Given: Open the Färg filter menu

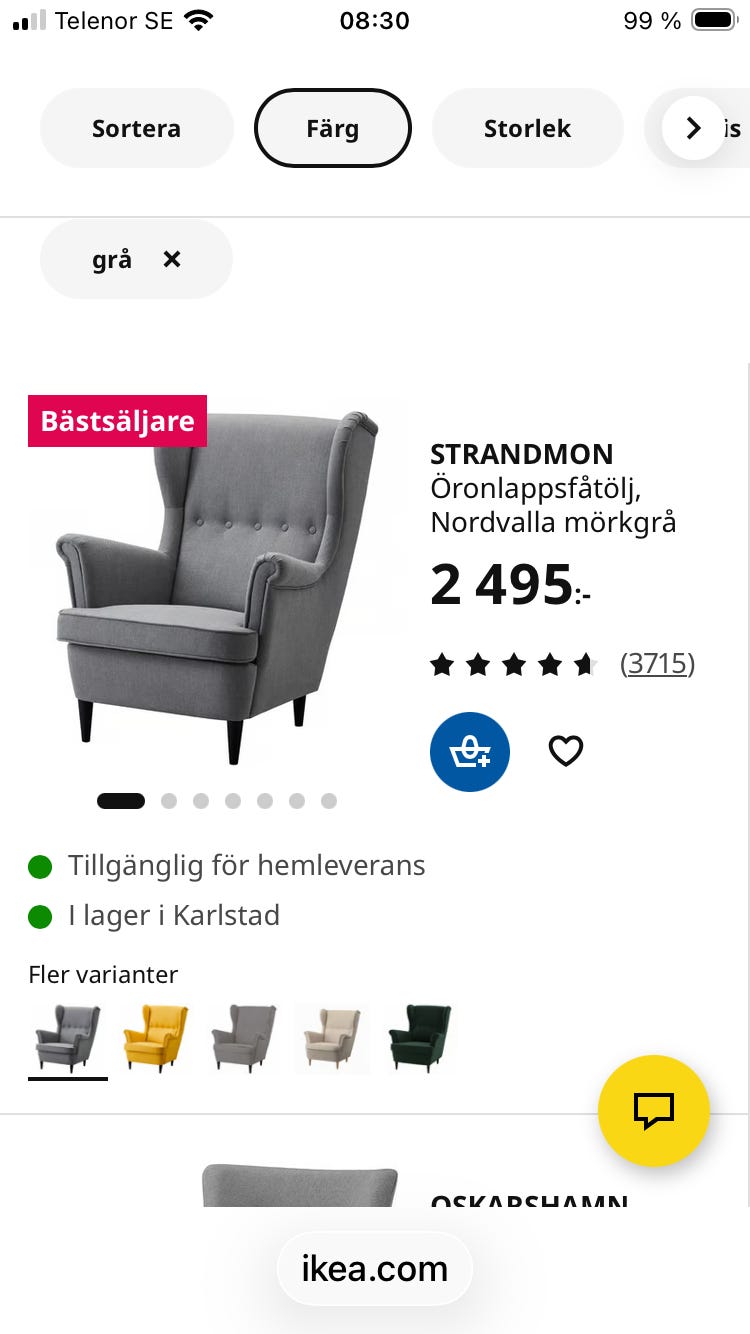Looking at the screenshot, I should [332, 128].
